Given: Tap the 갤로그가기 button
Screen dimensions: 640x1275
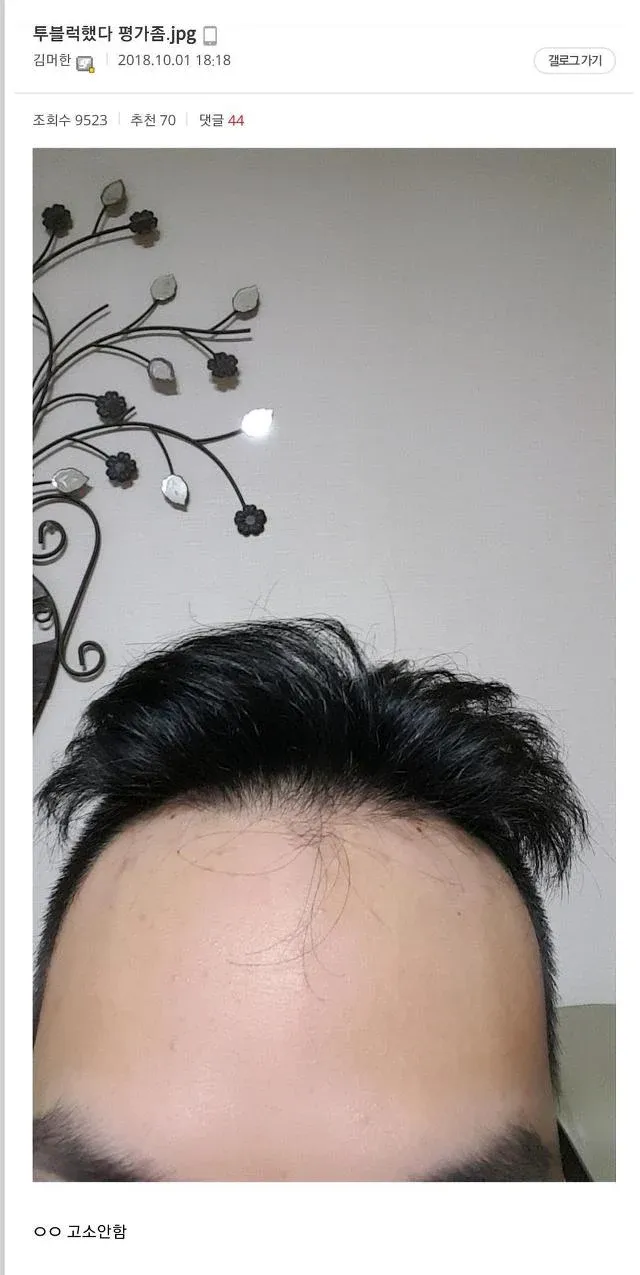Looking at the screenshot, I should [574, 61].
